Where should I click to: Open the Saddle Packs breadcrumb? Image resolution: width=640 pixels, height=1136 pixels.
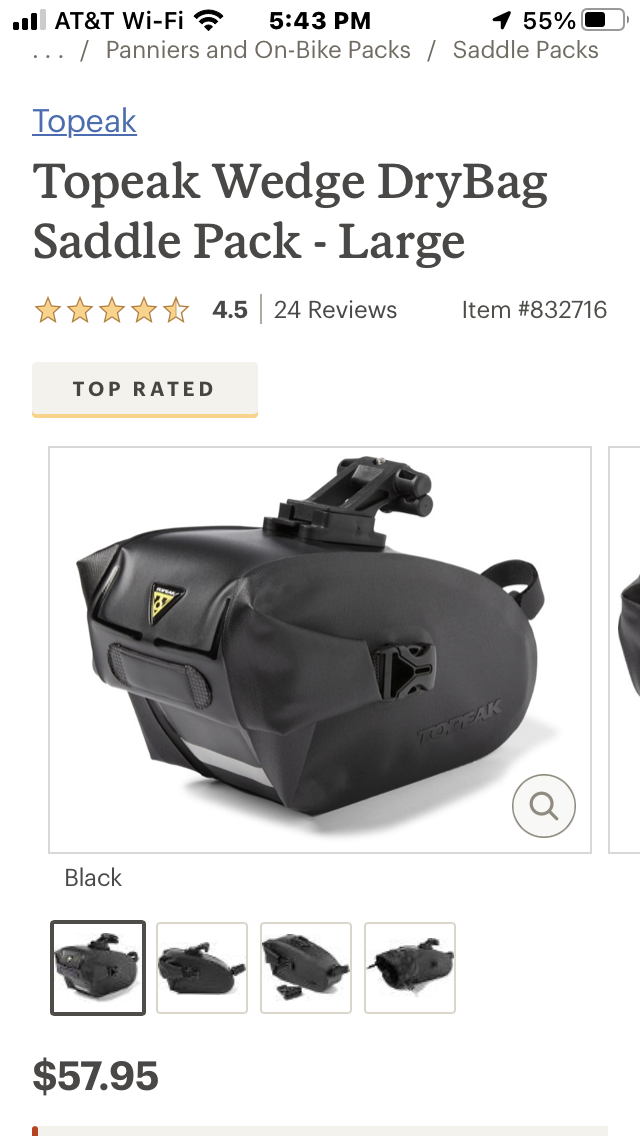[525, 50]
